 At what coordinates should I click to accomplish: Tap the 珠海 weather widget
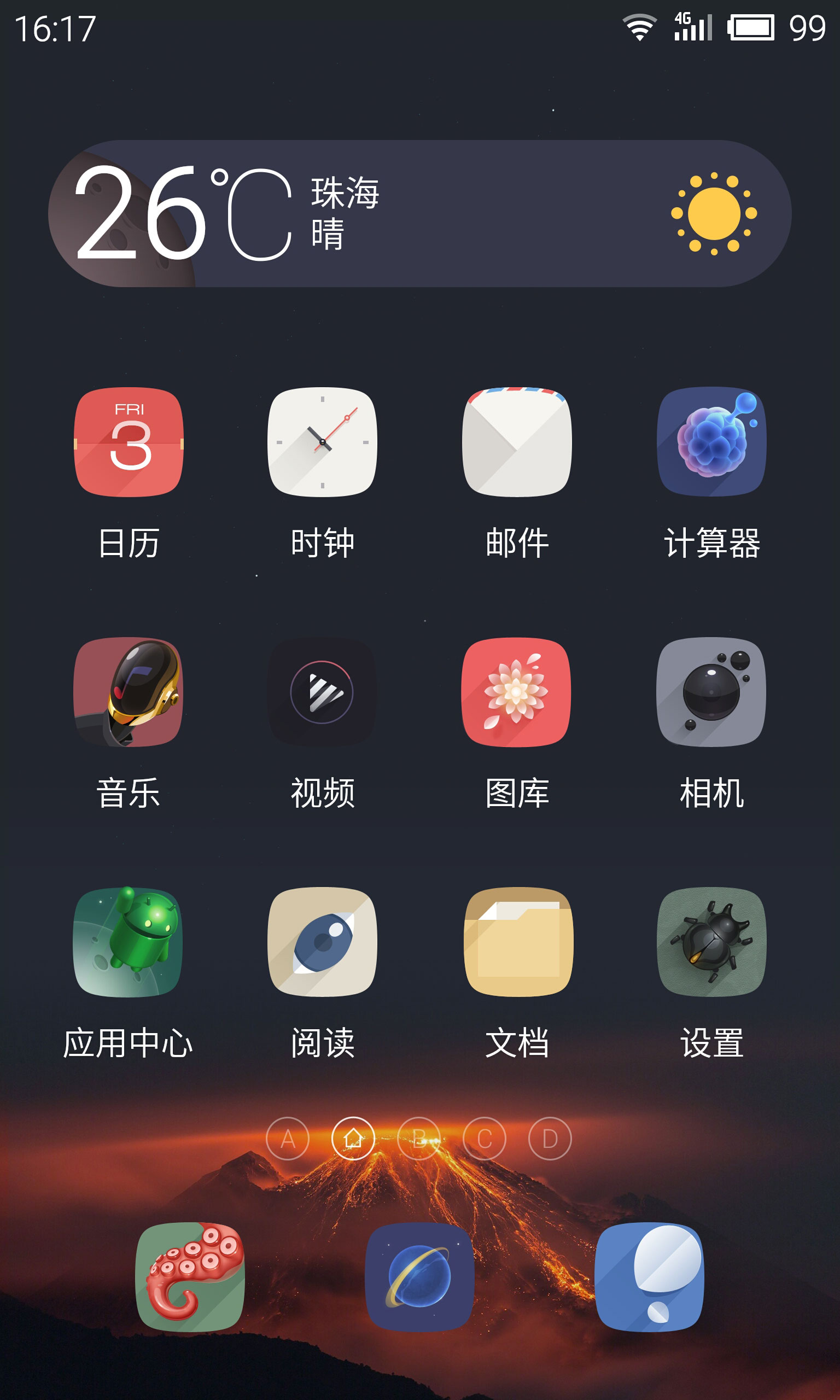tap(419, 213)
